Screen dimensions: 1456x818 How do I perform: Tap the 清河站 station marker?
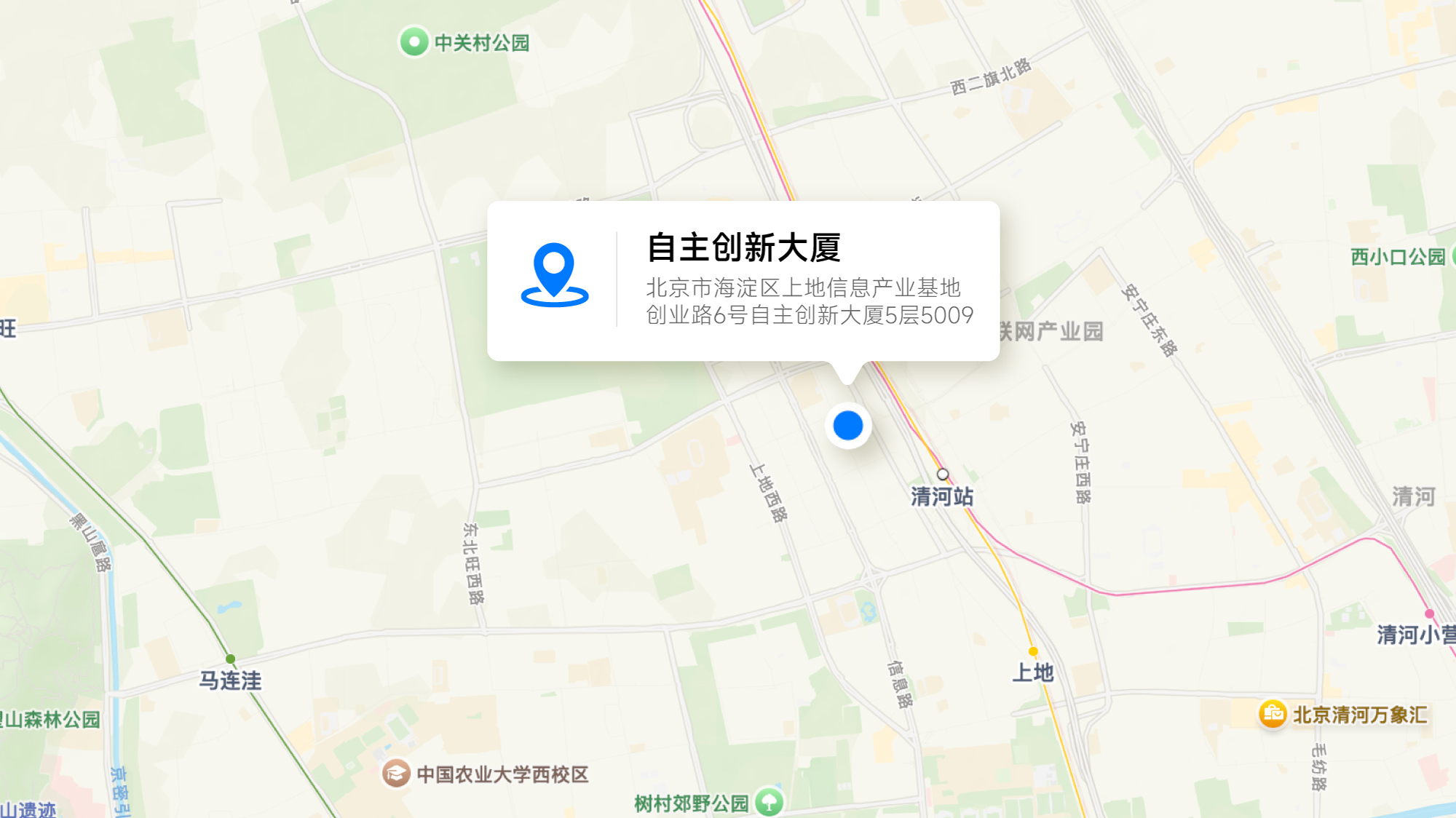coord(943,474)
